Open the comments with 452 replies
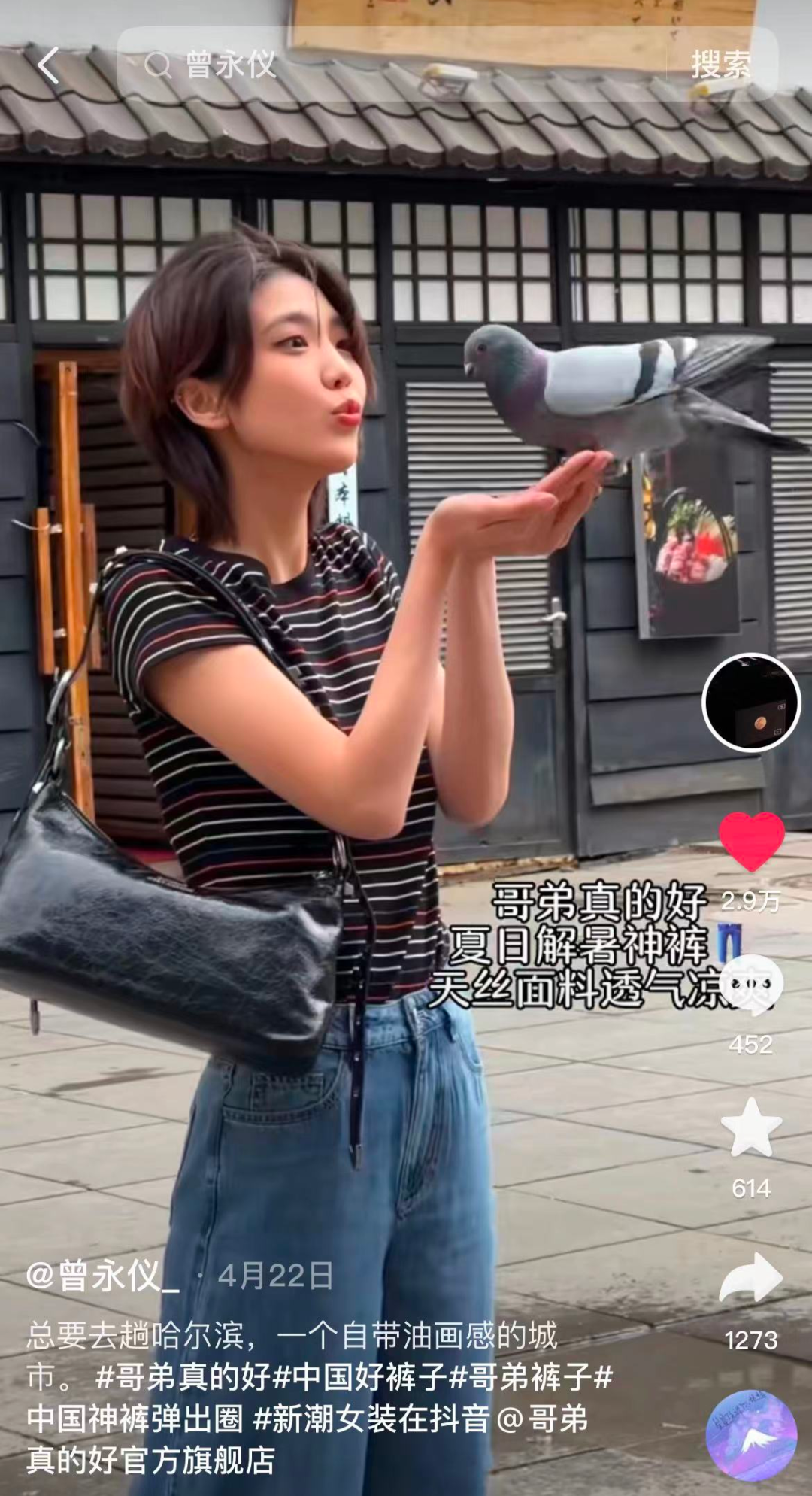The image size is (812, 1496). (751, 985)
